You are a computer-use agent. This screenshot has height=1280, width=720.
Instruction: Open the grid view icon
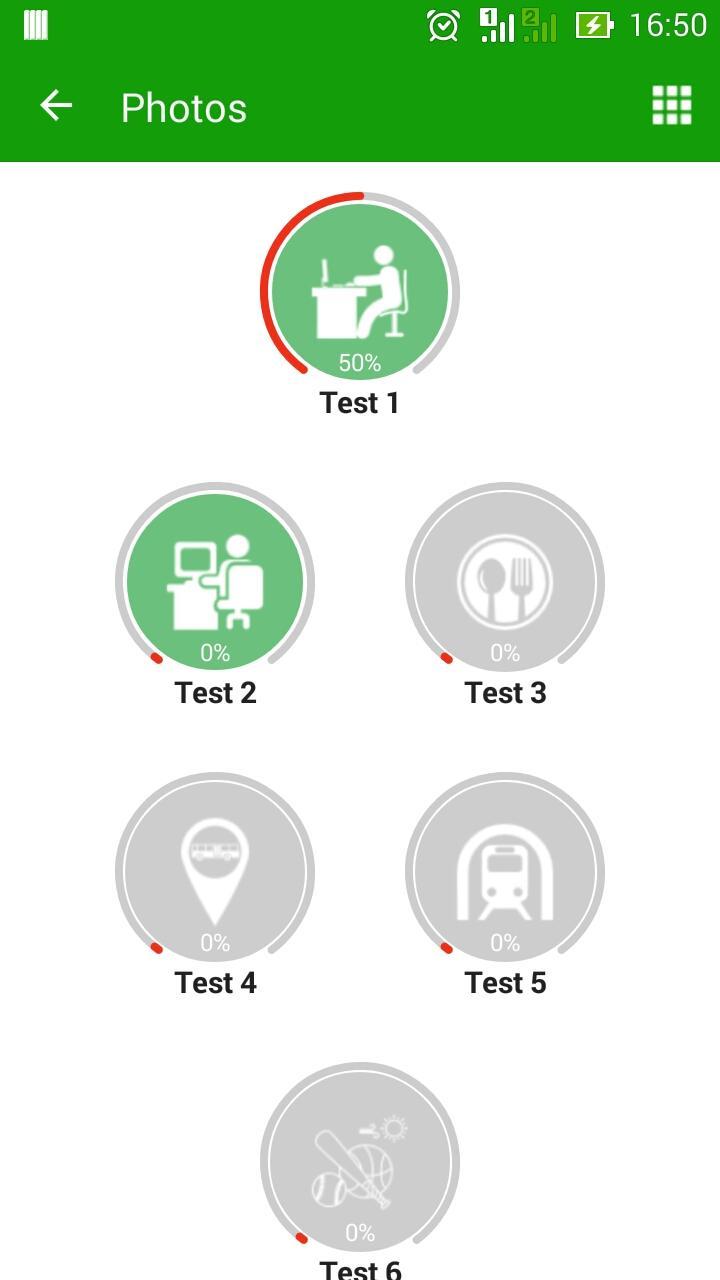[x=671, y=106]
